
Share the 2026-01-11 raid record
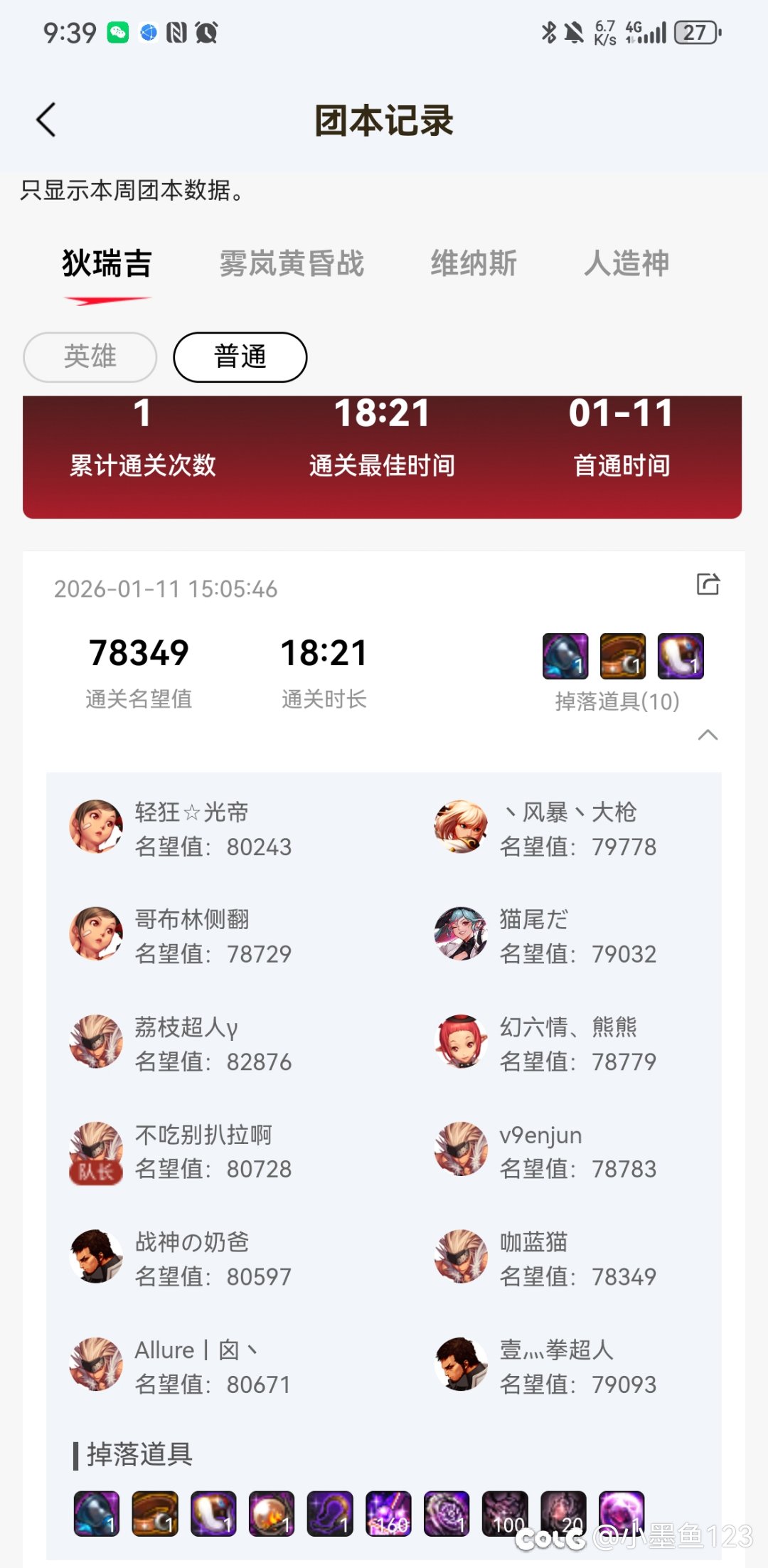point(708,585)
